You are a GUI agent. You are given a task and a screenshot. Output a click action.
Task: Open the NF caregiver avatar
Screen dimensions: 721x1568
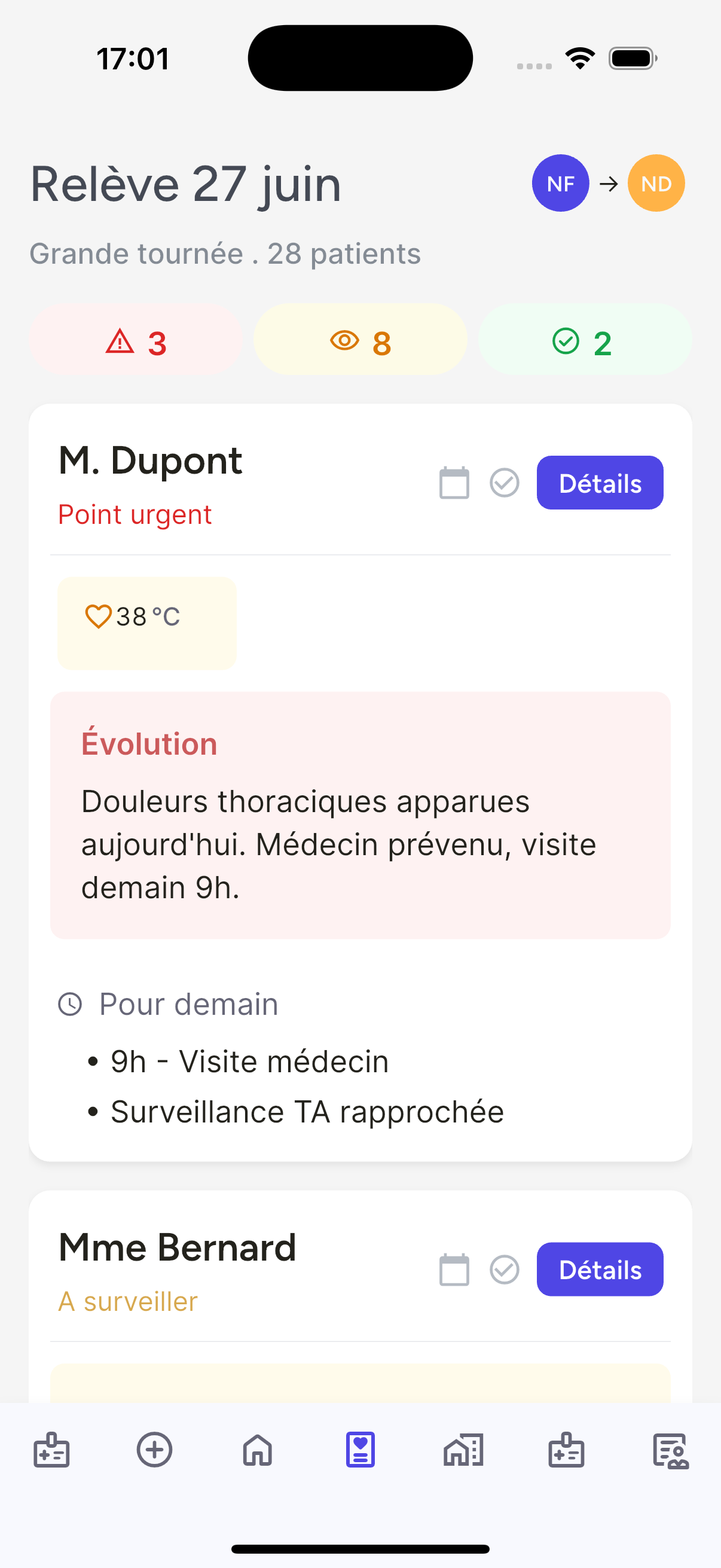coord(560,183)
